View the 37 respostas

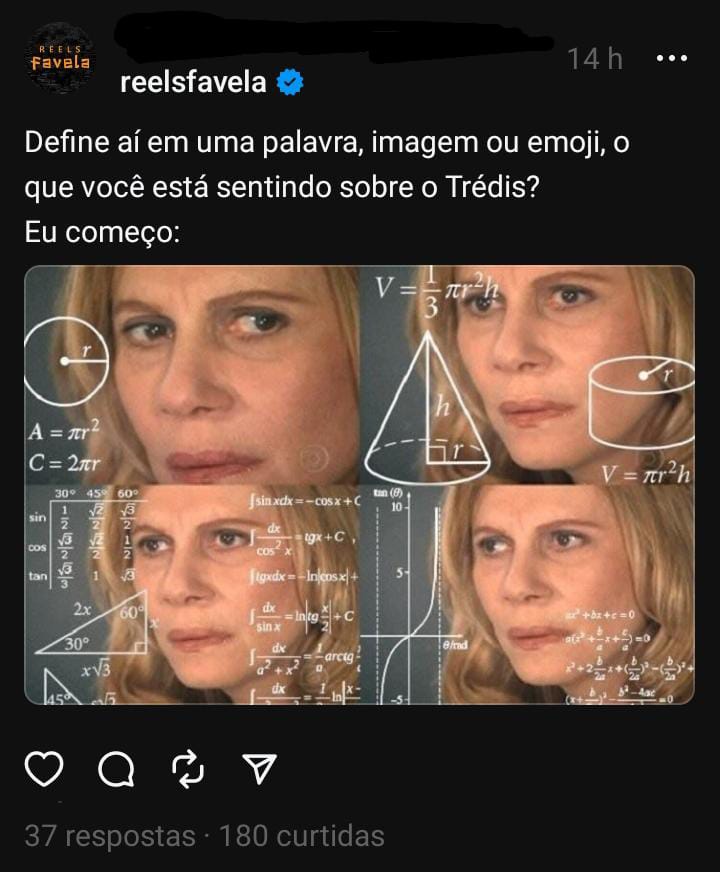tap(110, 835)
